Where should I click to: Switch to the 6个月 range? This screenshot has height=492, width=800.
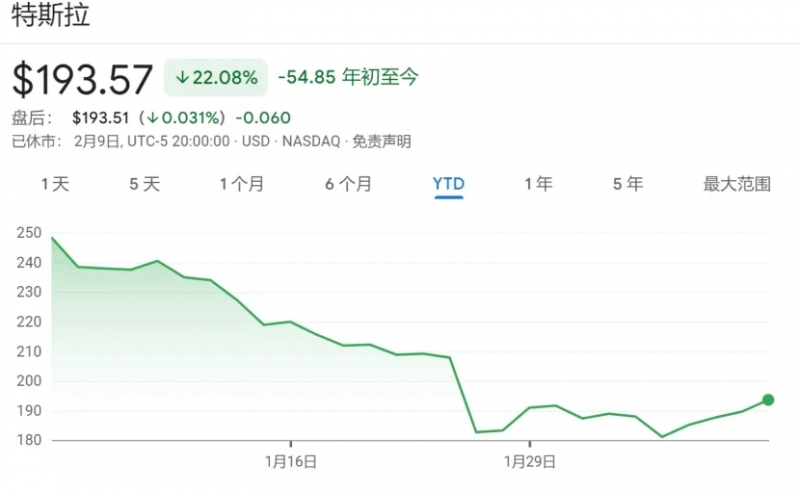348,184
